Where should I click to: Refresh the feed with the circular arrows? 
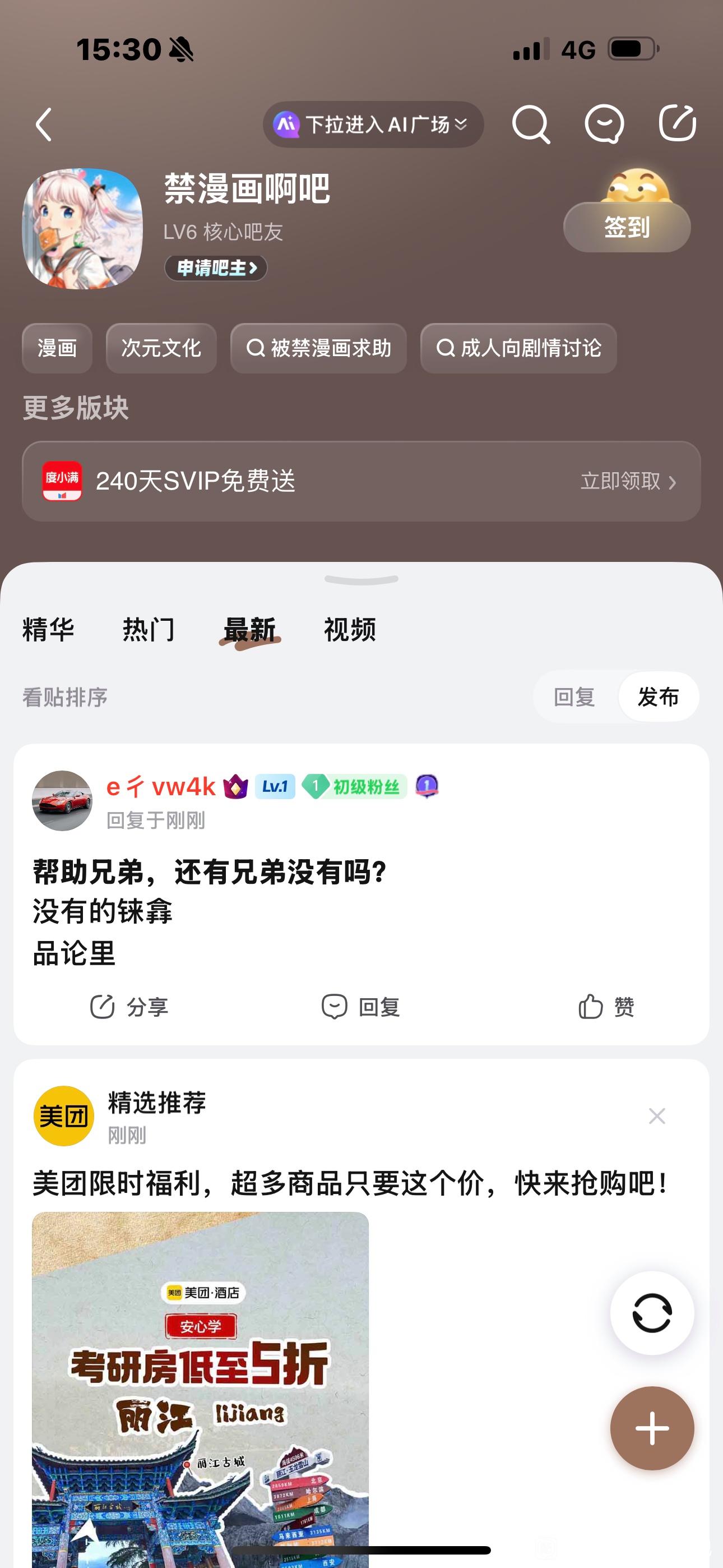[x=652, y=1313]
